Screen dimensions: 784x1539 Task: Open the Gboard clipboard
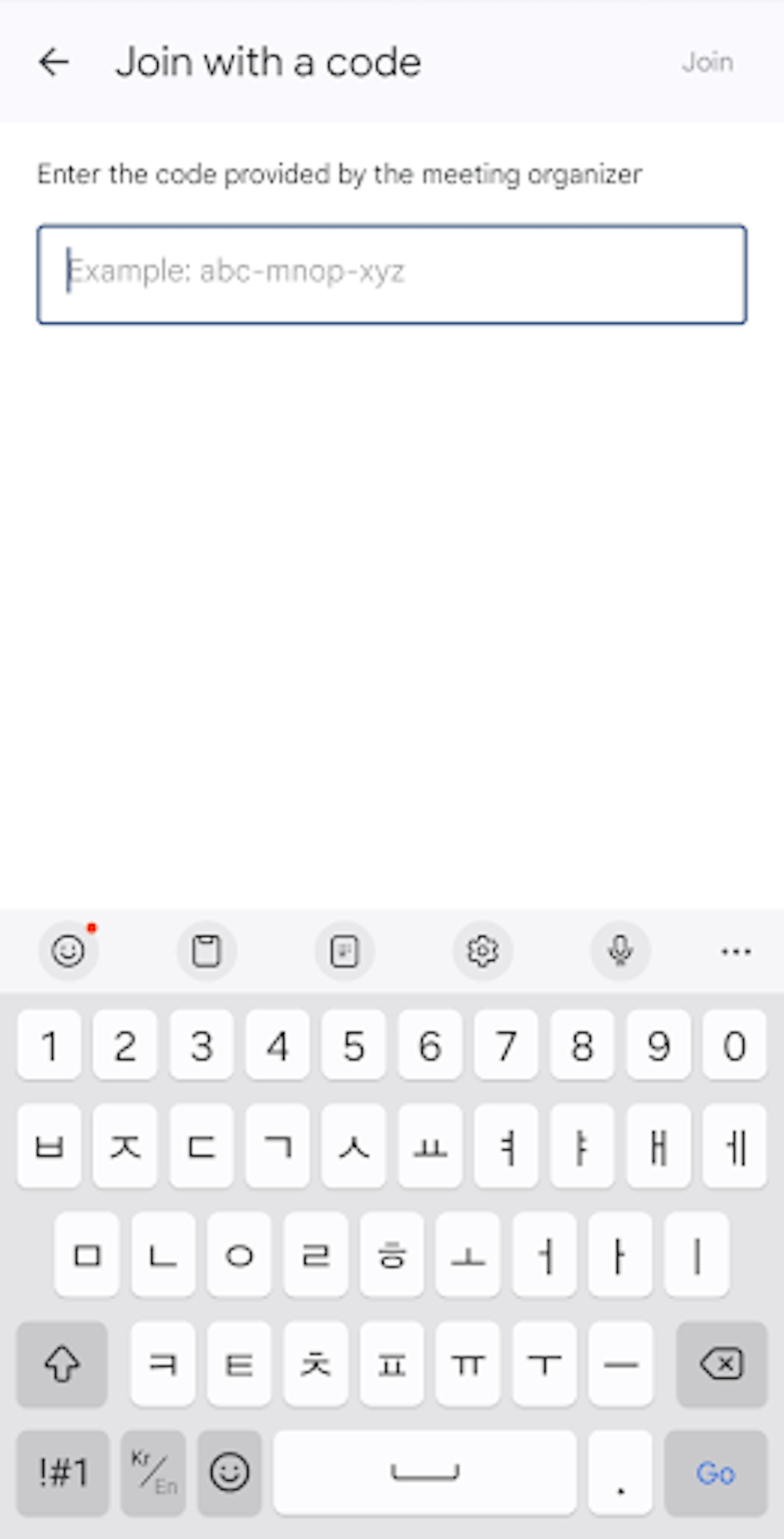206,952
